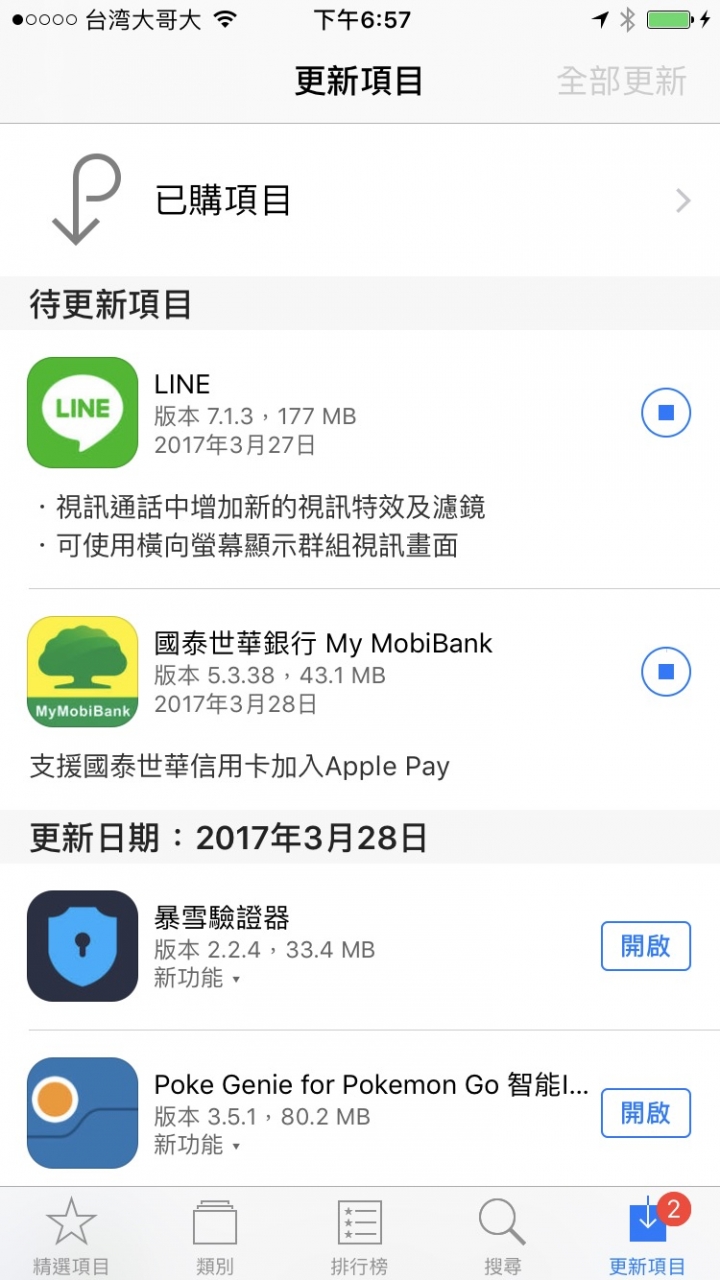Switch to the 類別 categories tab
The image size is (720, 1280).
[215, 1235]
